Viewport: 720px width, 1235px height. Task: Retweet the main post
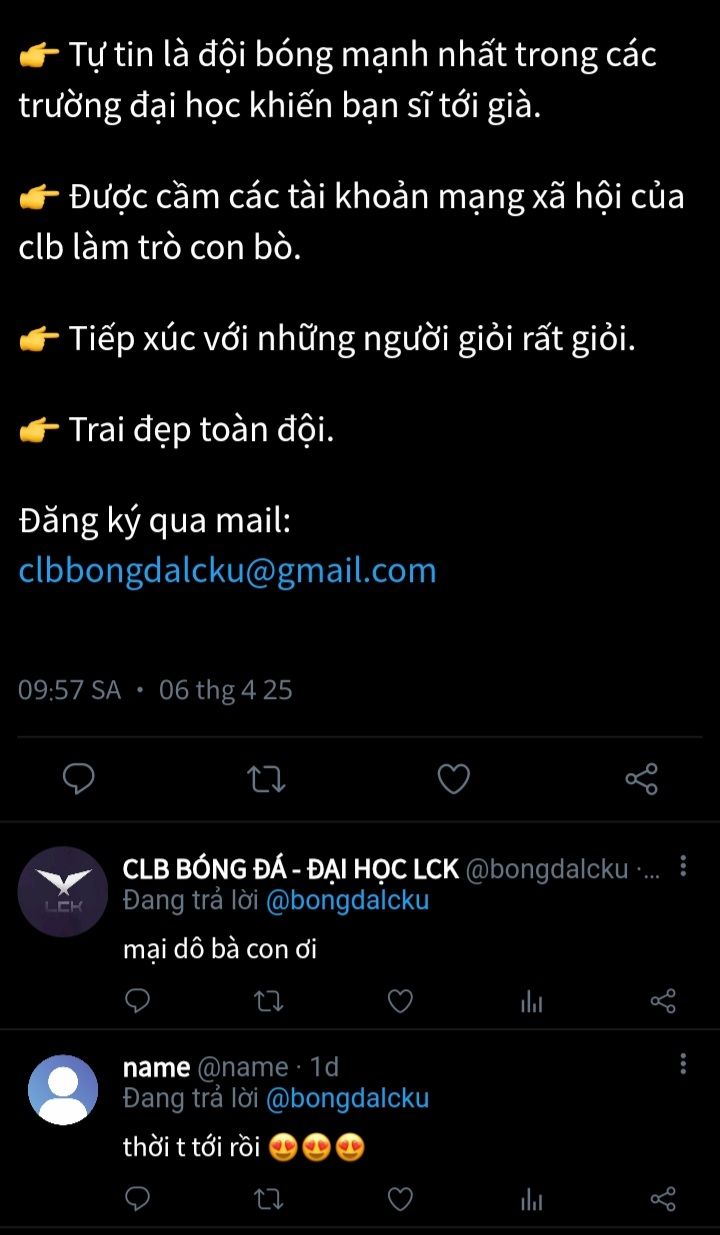point(265,778)
